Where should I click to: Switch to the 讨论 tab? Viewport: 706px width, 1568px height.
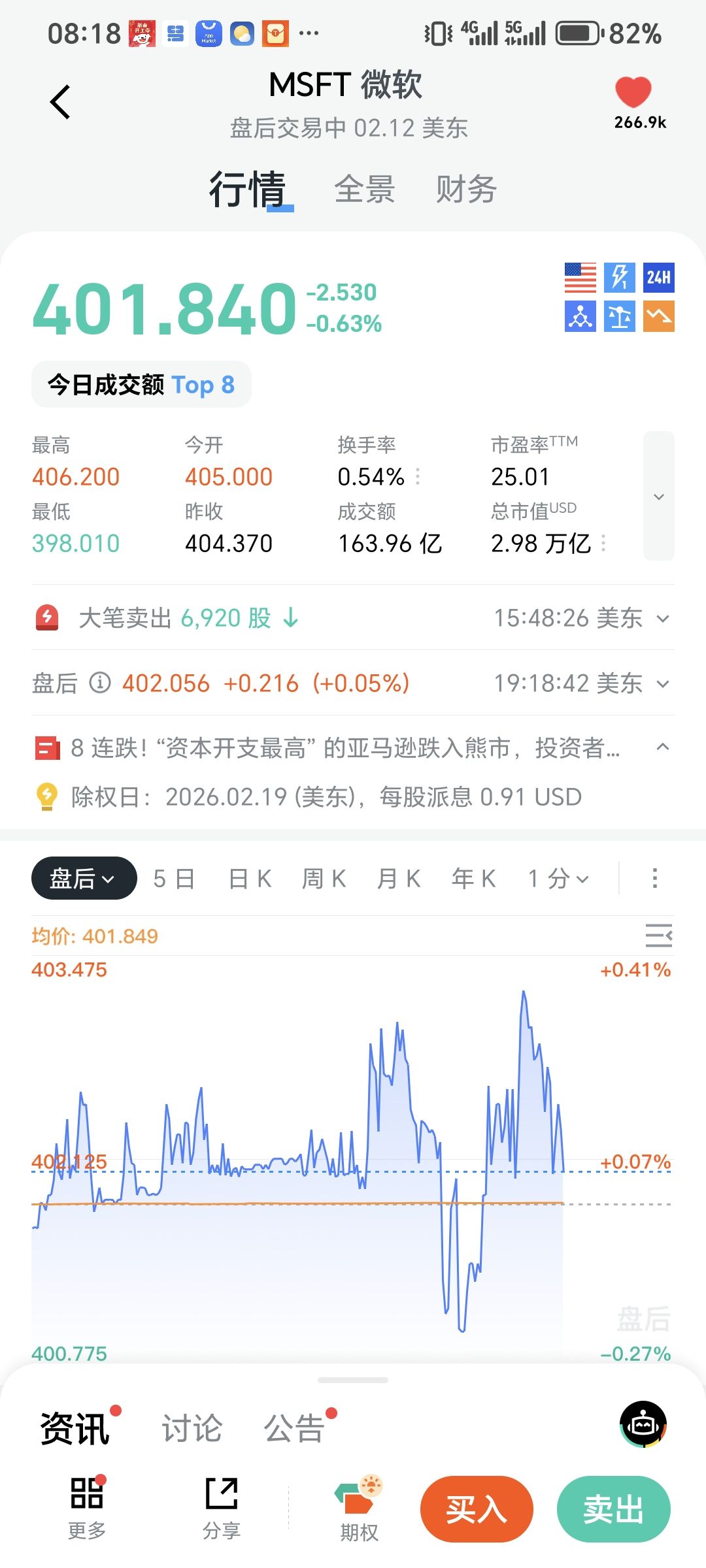tap(192, 1428)
